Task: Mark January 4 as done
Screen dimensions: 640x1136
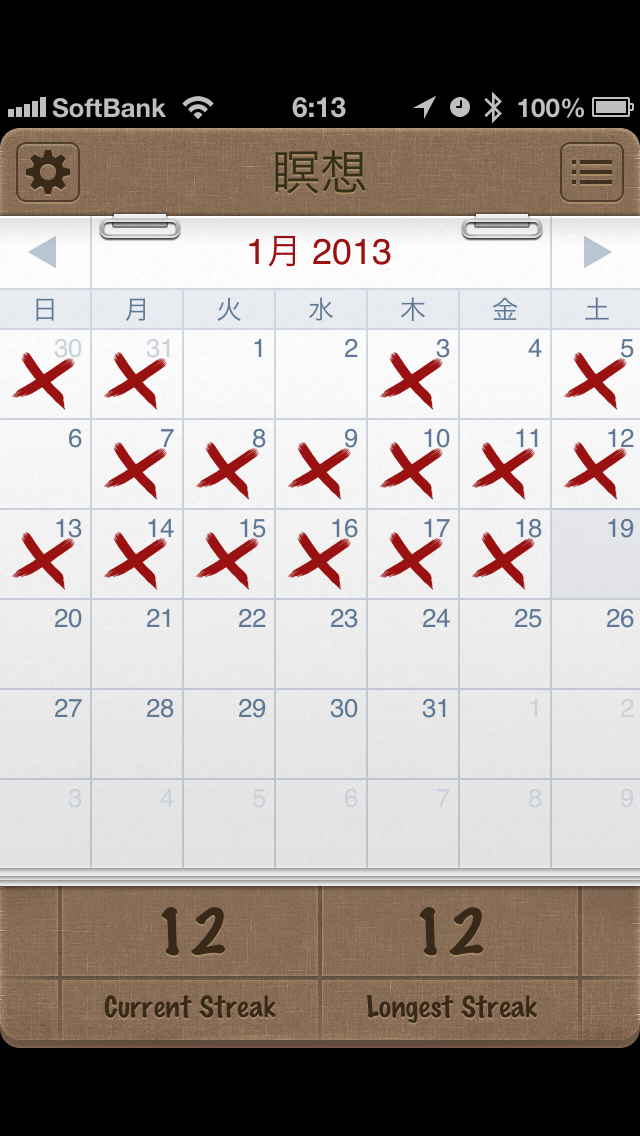Action: [504, 374]
